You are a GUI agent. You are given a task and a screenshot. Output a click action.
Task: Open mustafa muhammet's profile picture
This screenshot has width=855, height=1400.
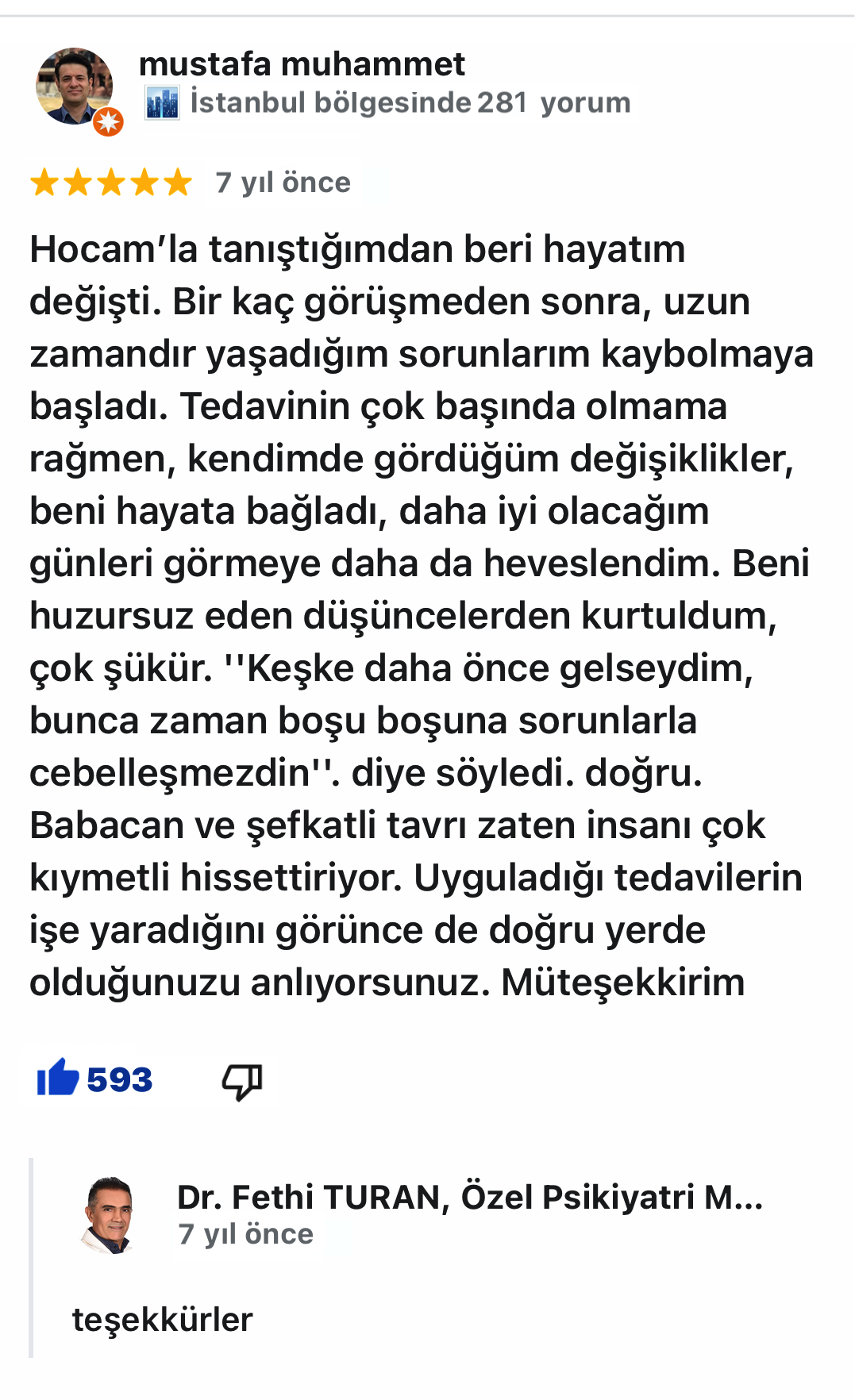[75, 87]
